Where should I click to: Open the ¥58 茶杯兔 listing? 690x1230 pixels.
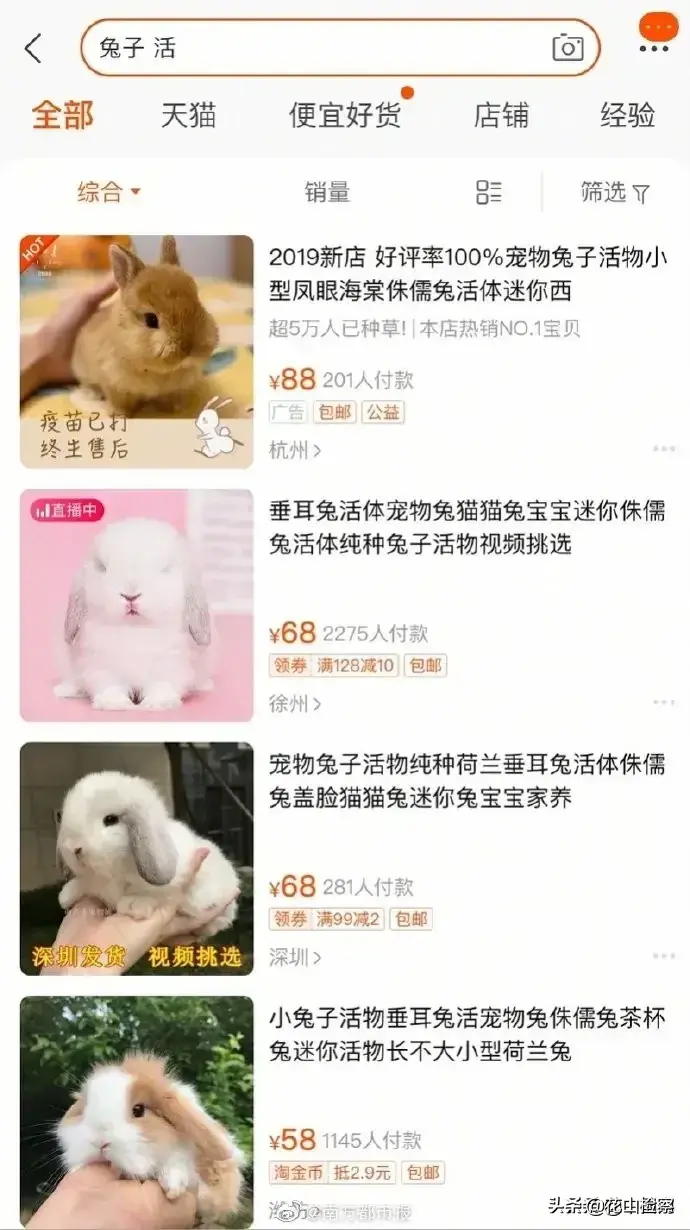click(467, 1036)
